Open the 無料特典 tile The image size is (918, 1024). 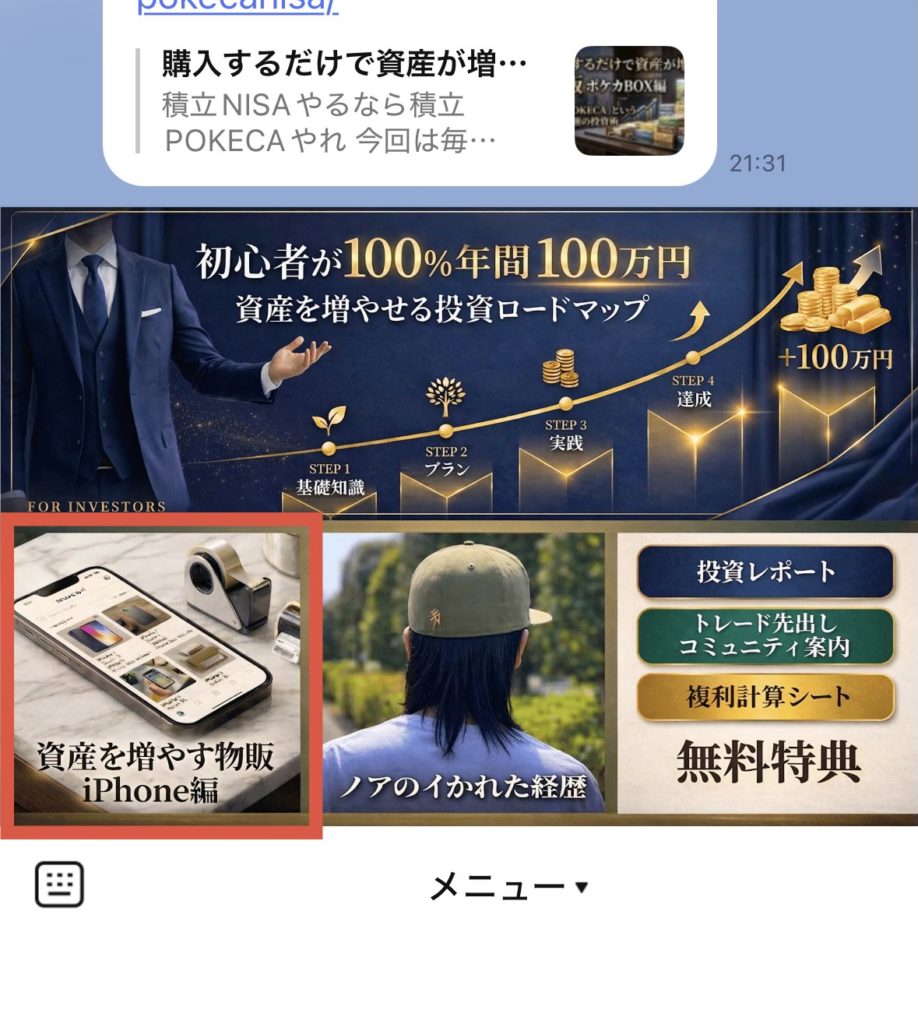[x=766, y=672]
